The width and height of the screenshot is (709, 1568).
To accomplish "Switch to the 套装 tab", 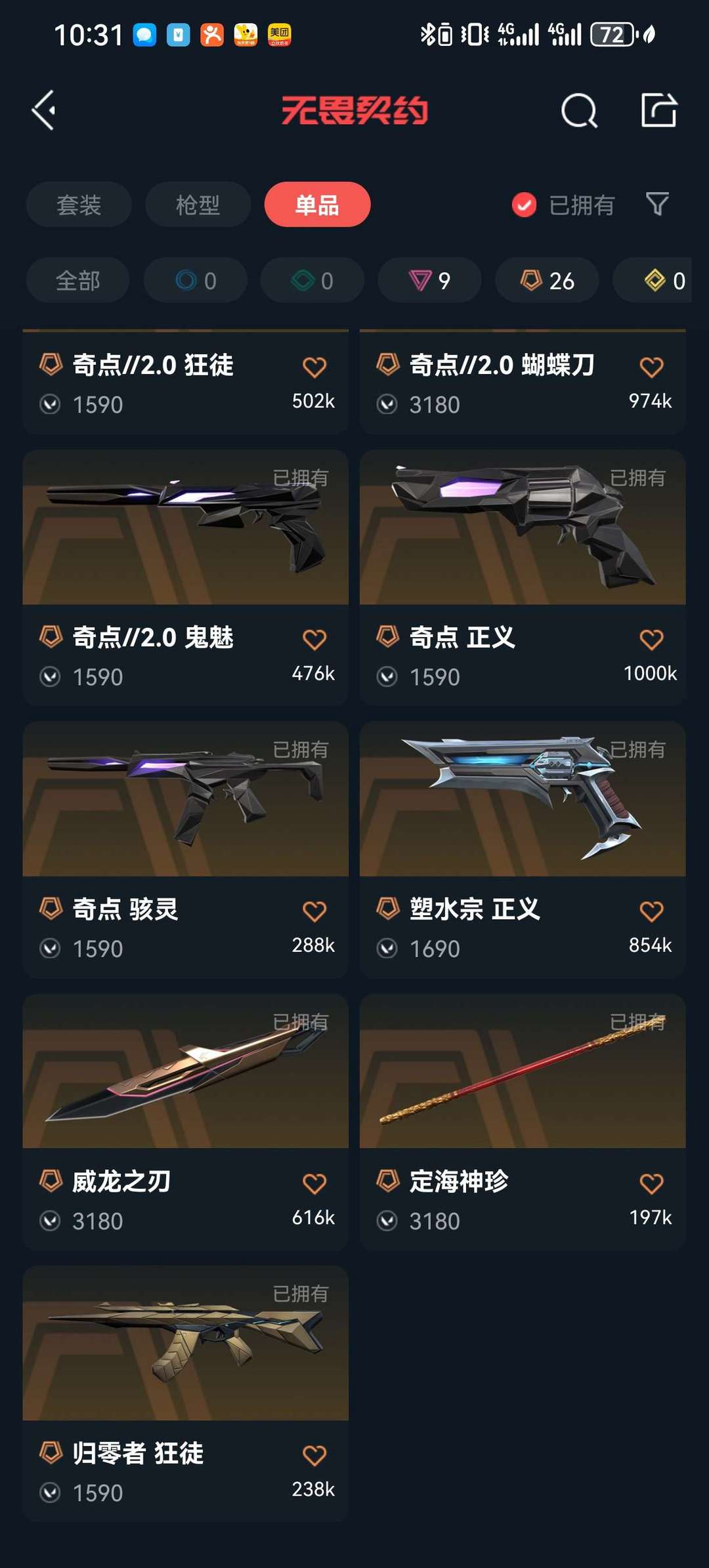I will point(79,205).
